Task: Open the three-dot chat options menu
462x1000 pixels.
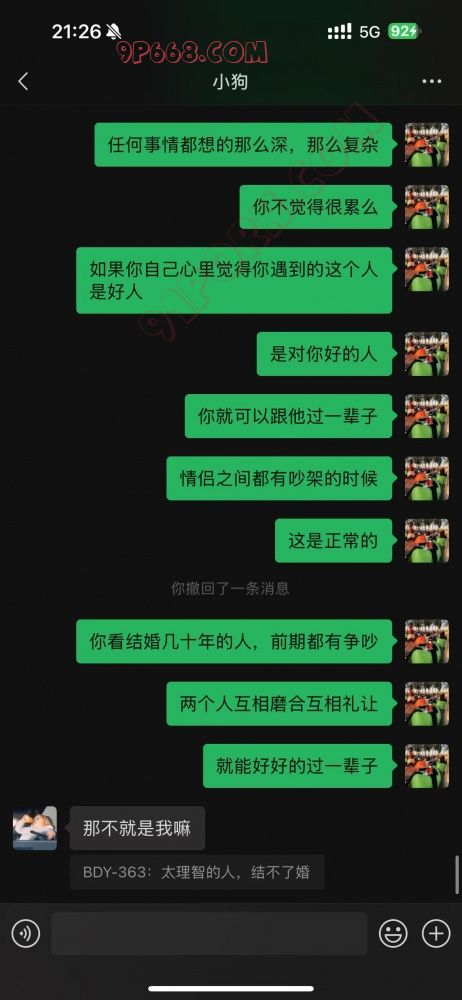Action: coord(432,82)
